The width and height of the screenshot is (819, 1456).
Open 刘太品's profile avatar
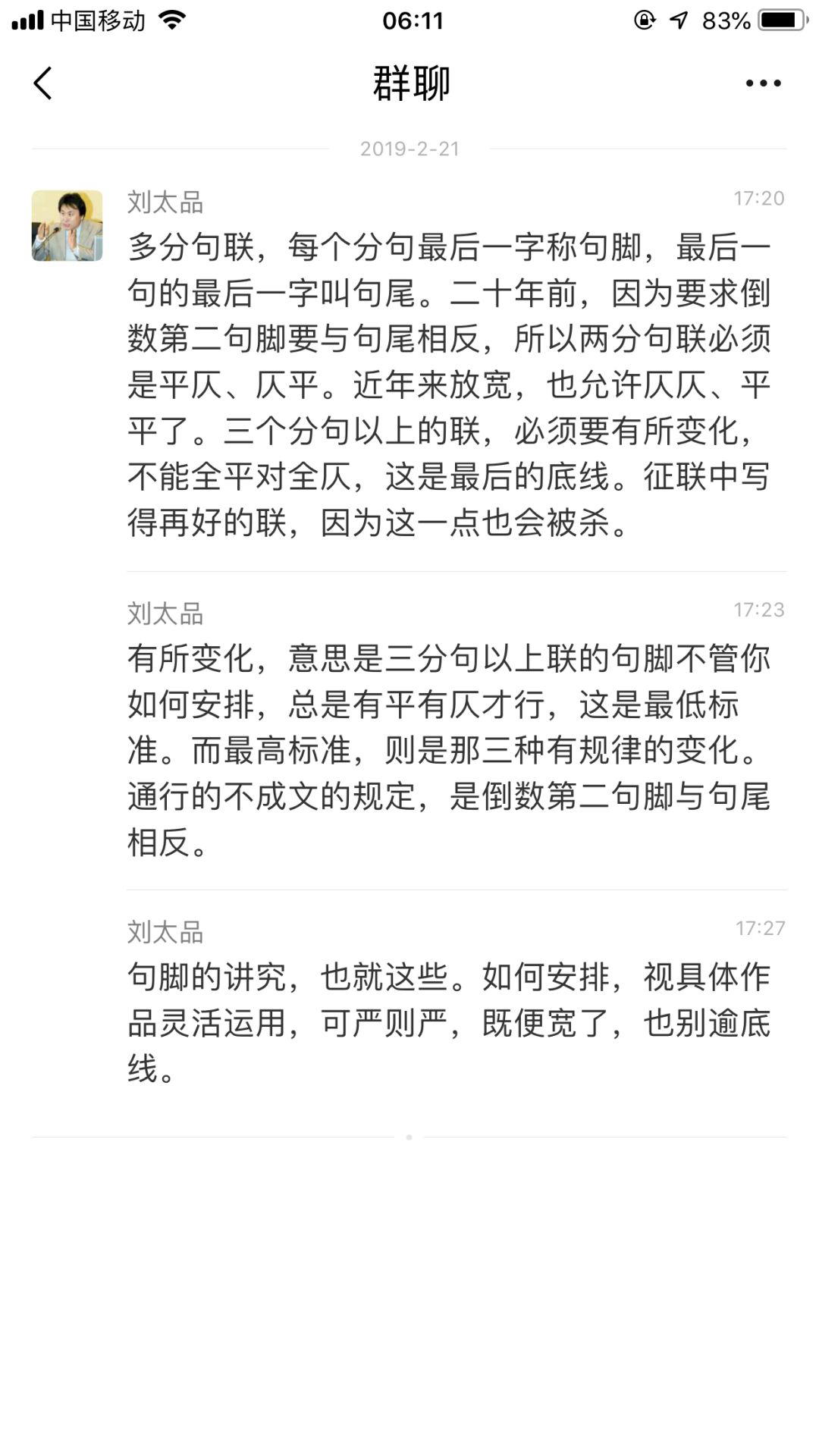coord(67,226)
